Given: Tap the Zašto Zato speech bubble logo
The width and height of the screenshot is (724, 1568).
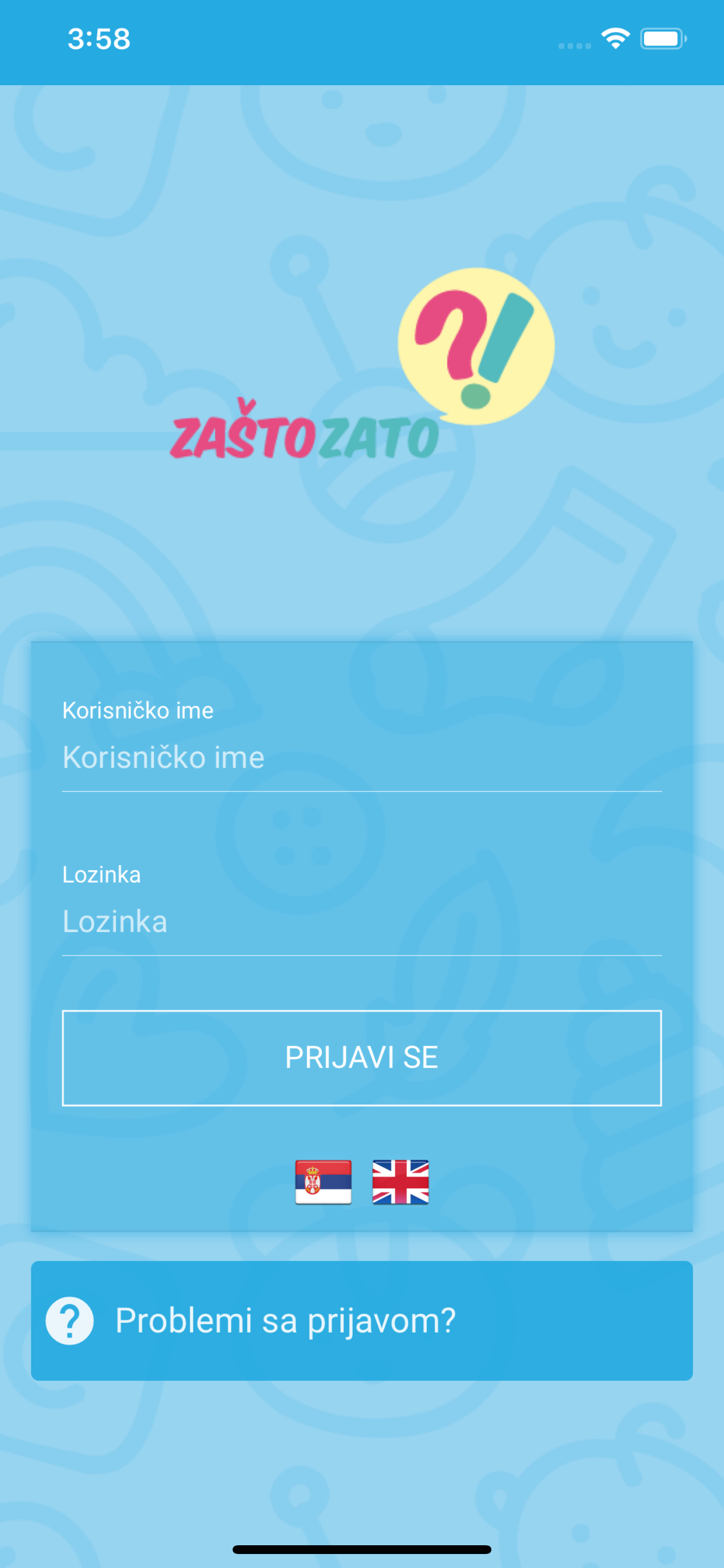Looking at the screenshot, I should point(475,345).
